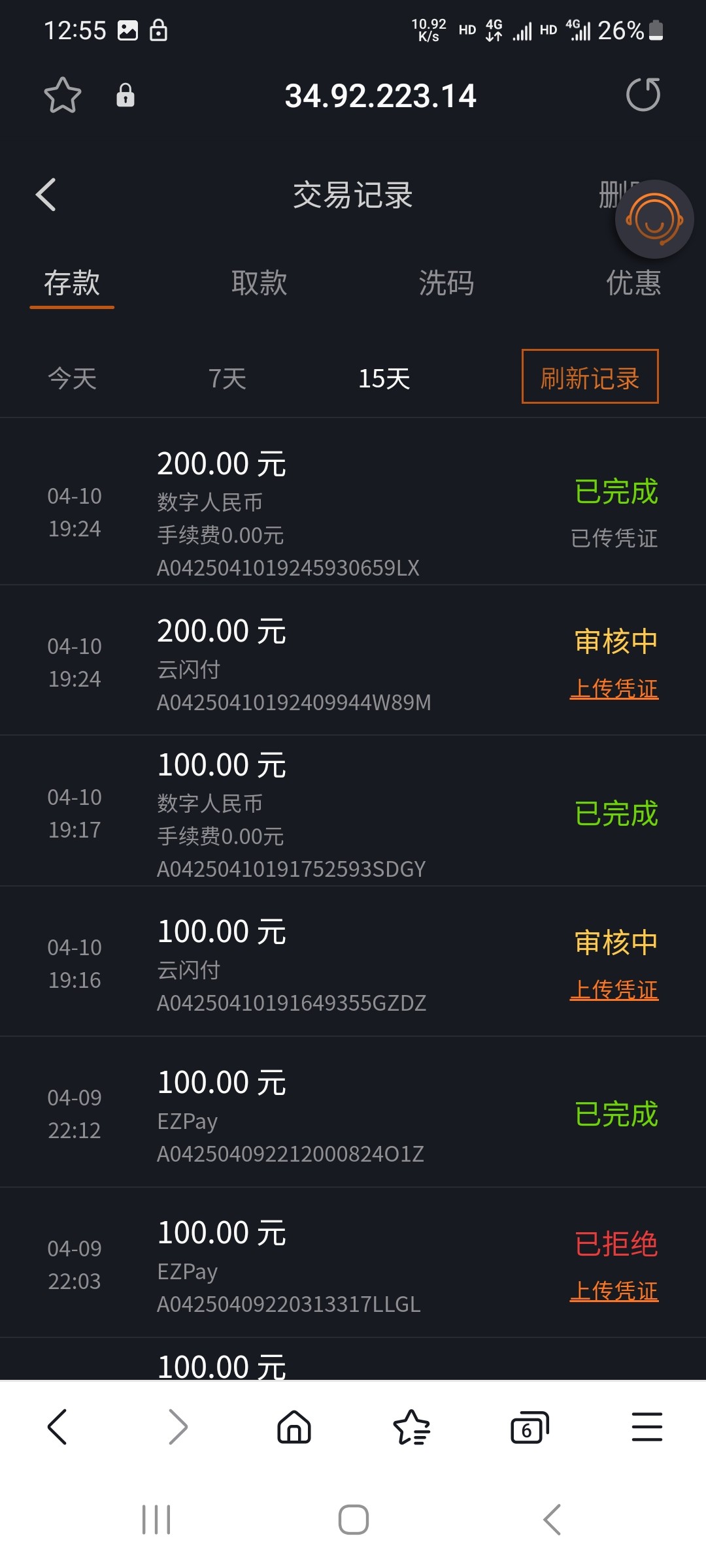Switch to the 洗码 tab
This screenshot has width=706, height=1568.
(x=447, y=283)
